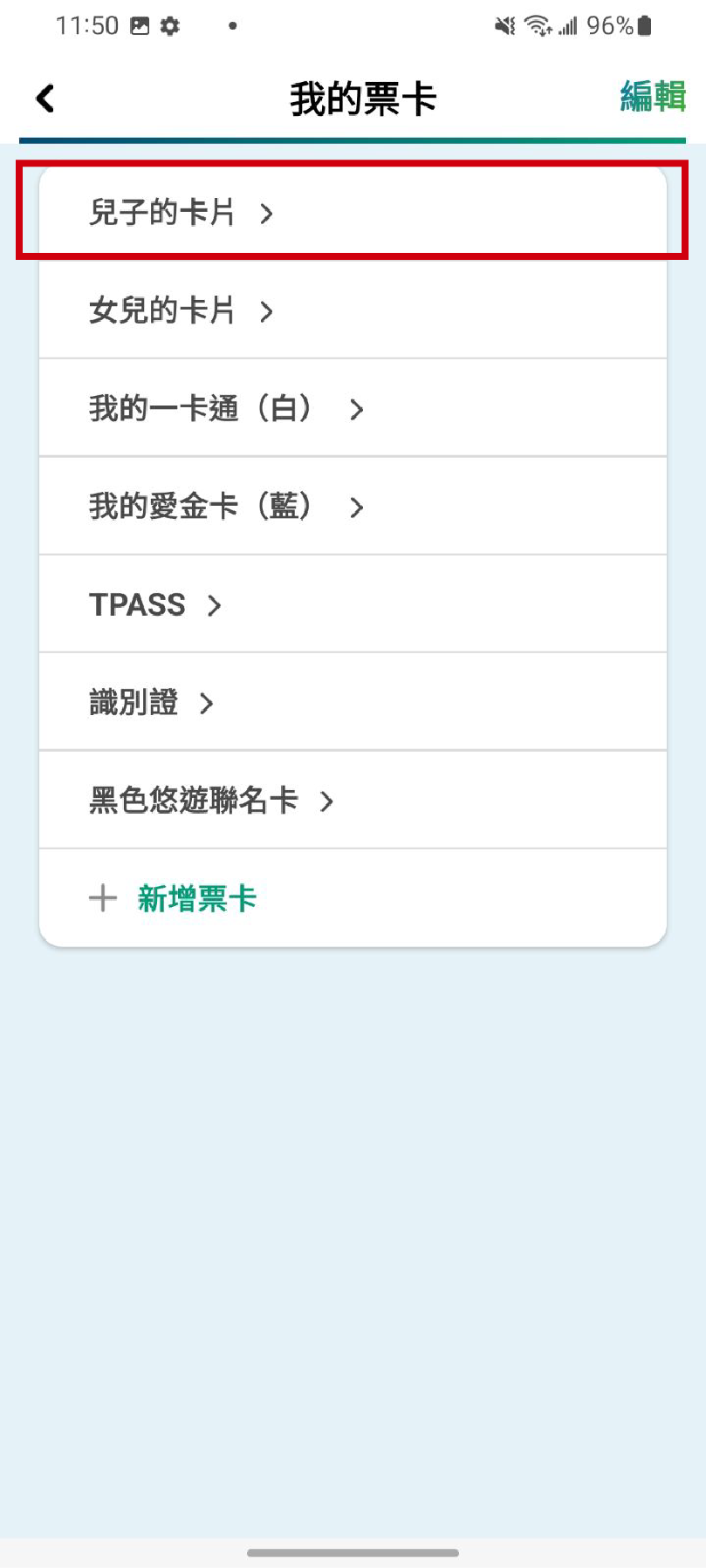Select 我的一卡通（白）
This screenshot has width=706, height=1568.
(x=353, y=407)
